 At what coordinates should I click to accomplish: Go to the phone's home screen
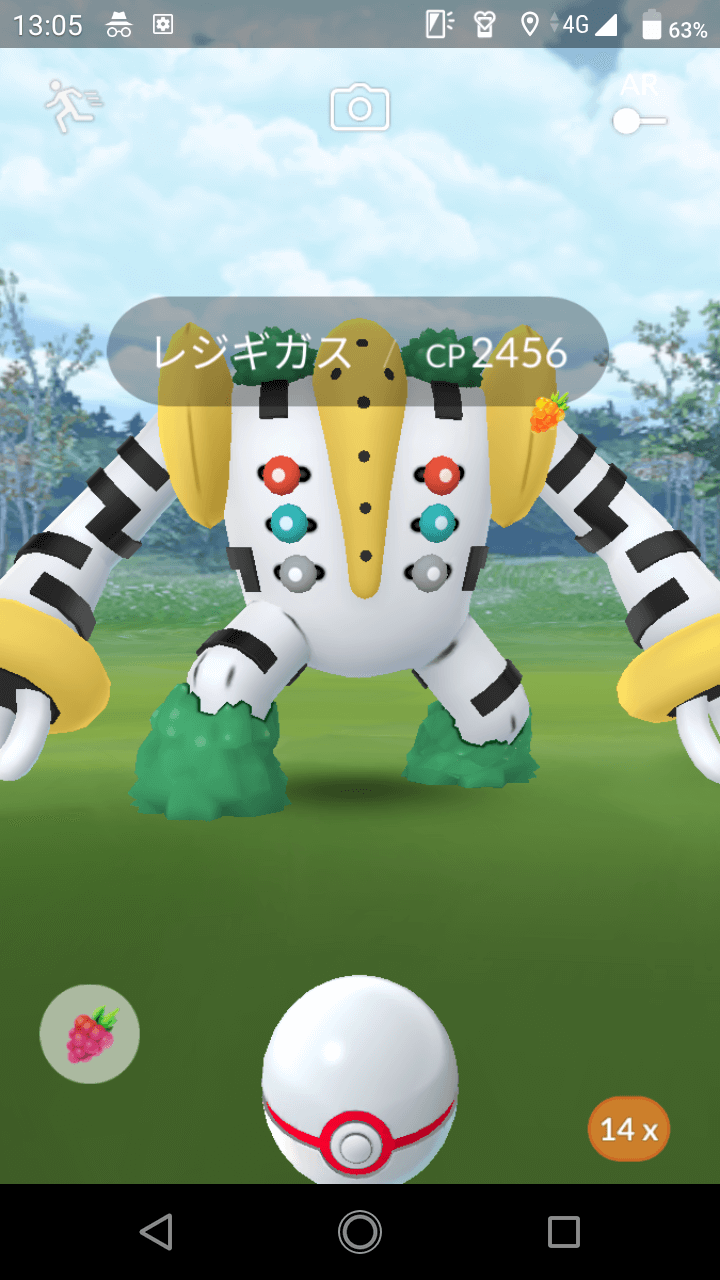click(x=360, y=1232)
